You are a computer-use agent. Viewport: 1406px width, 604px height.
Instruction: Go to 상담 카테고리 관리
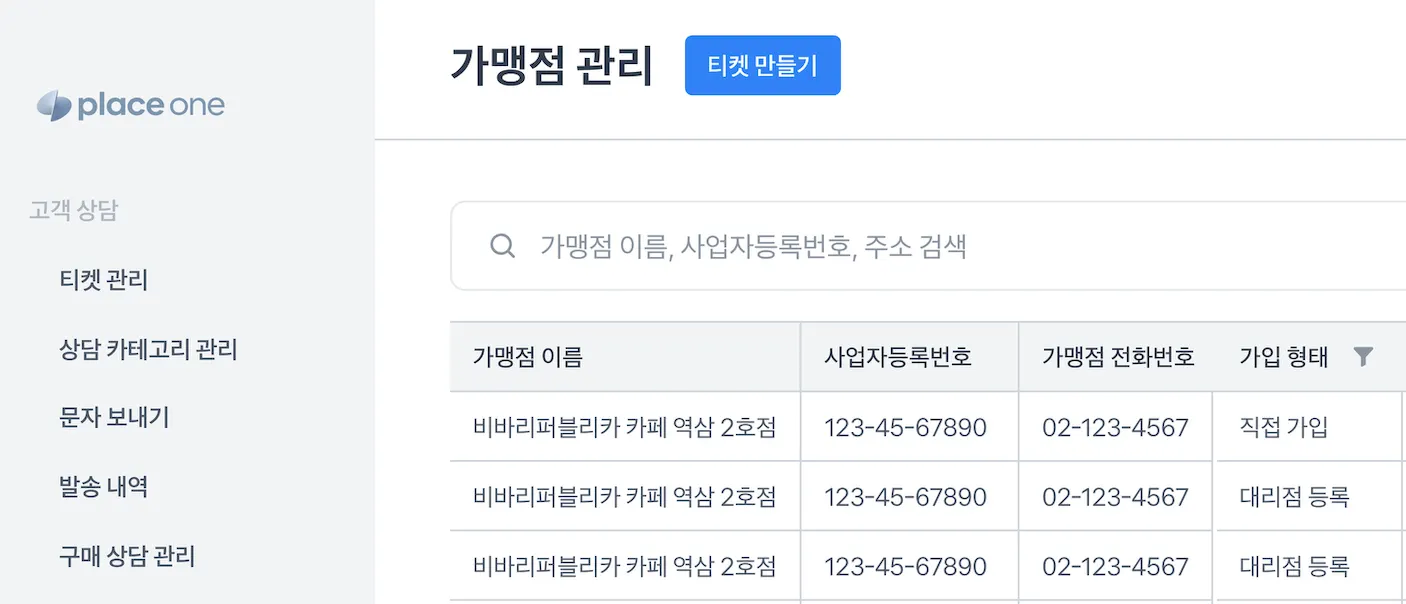click(148, 350)
